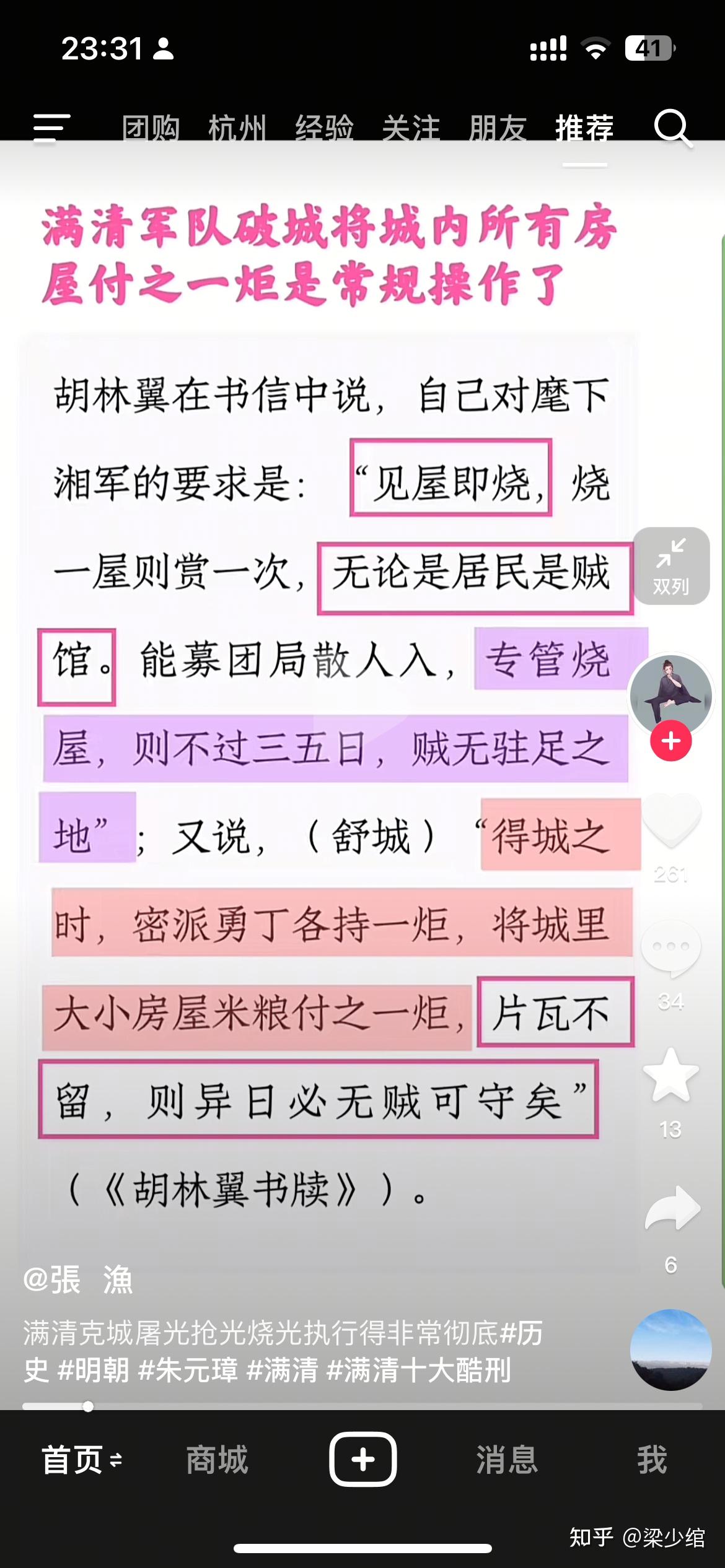Tap the 双列 layout button
This screenshot has height=1568, width=725.
[x=671, y=566]
